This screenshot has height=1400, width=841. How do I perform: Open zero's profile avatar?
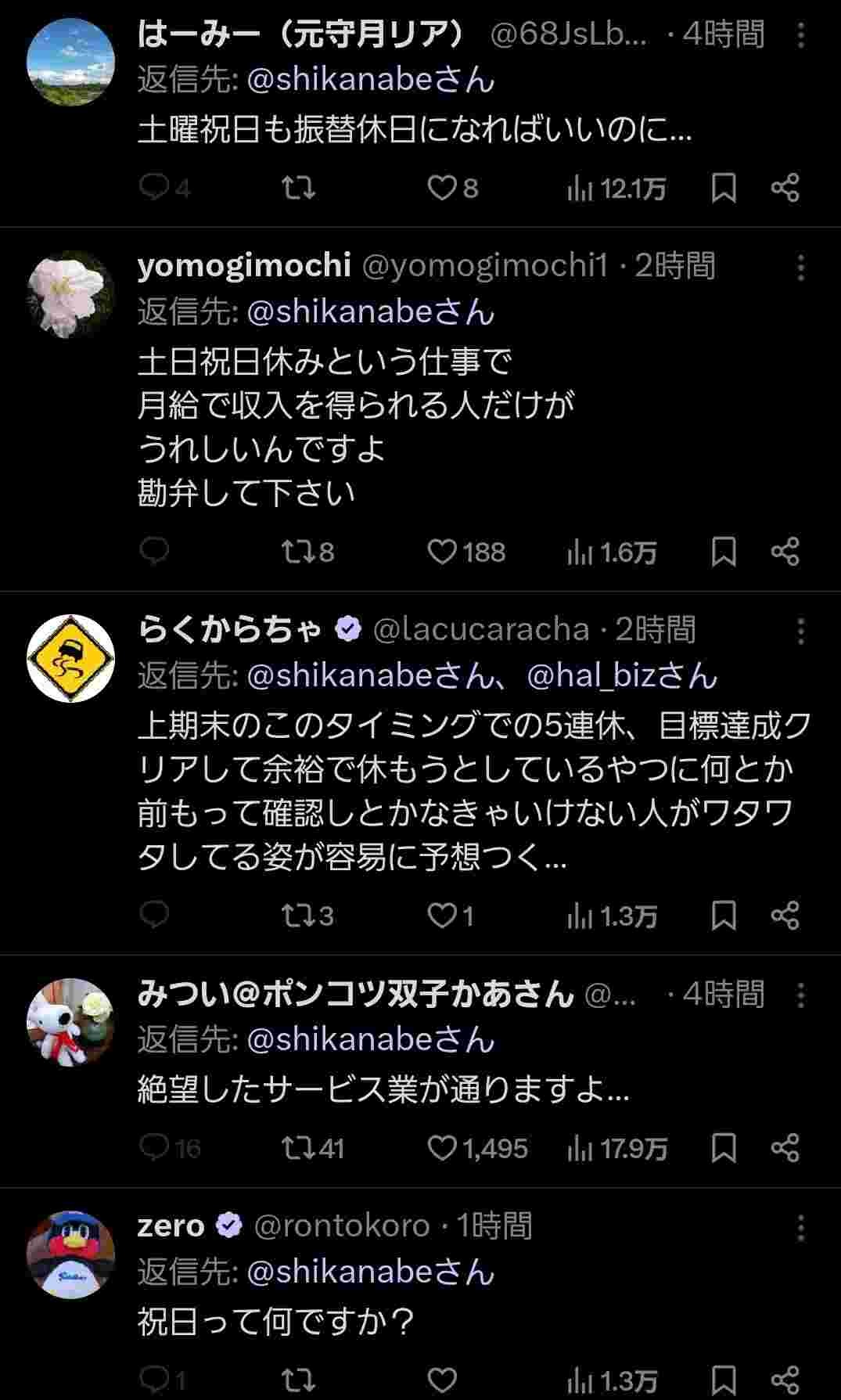tap(71, 1254)
